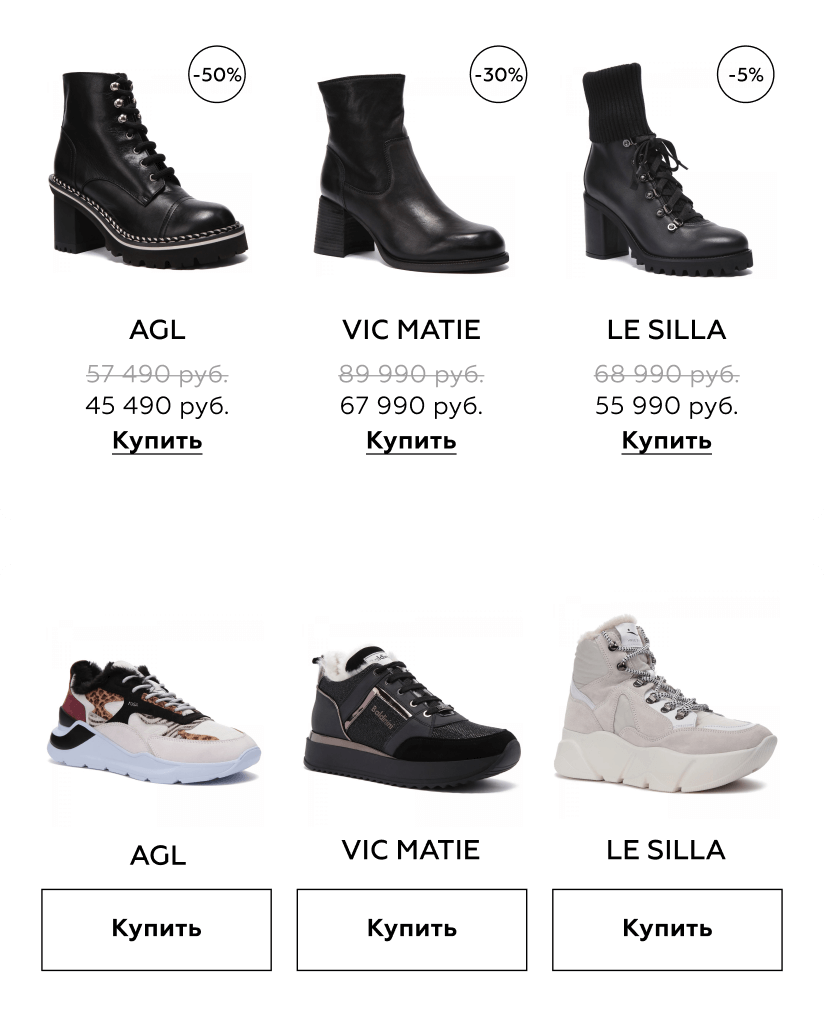Tap Купить link under LE SILLA 55 990 руб.
Viewport: 824px width, 1012px height.
[667, 440]
